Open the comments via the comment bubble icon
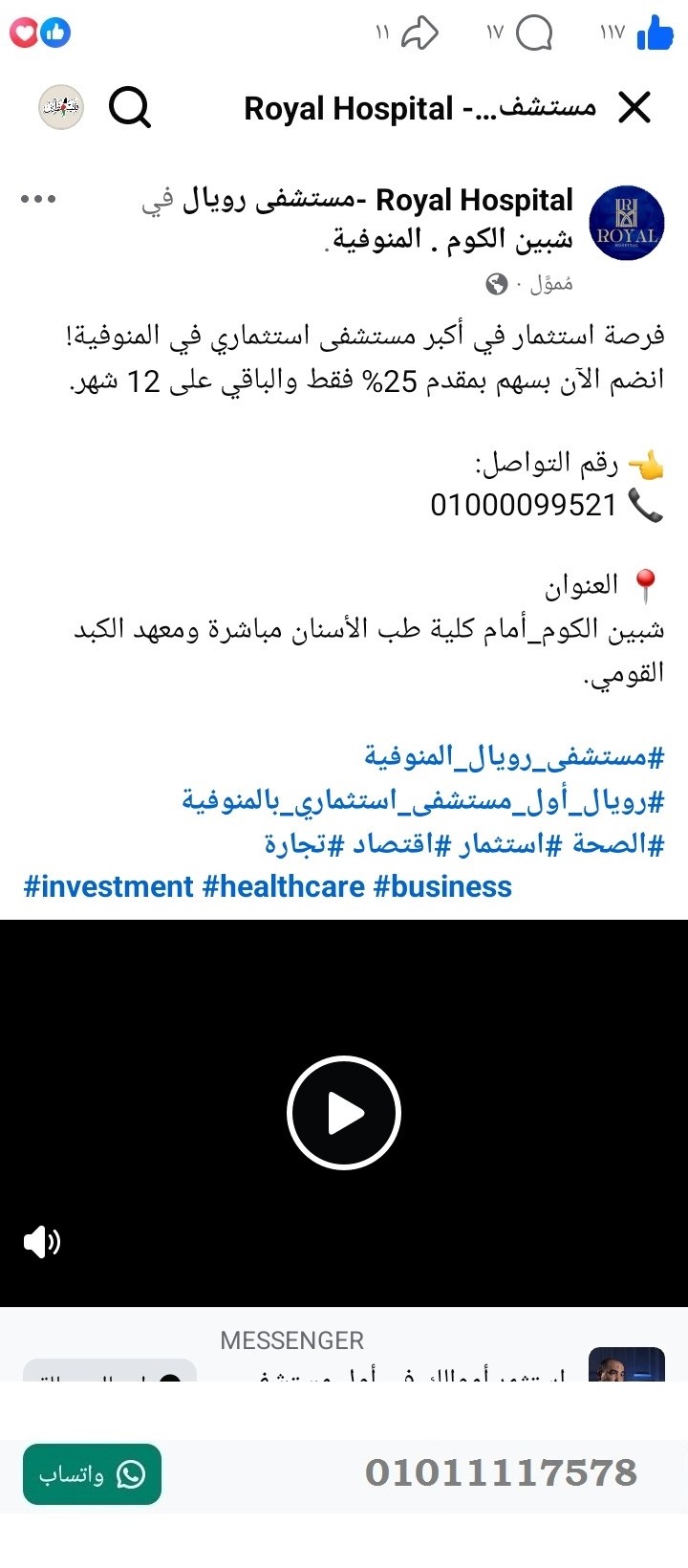This screenshot has height=1568, width=688. 536,33
